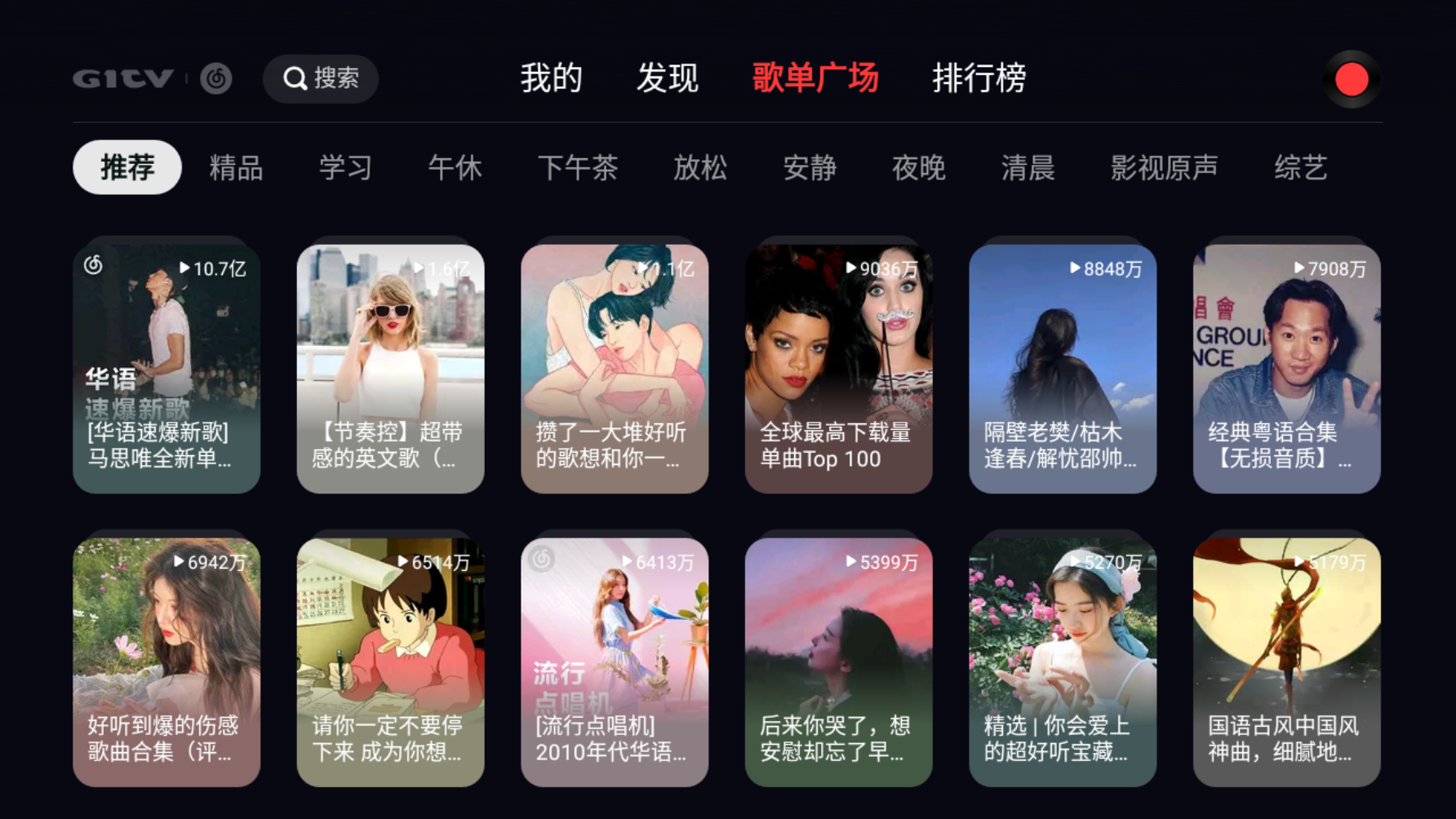Choose the 午休 category
This screenshot has height=819, width=1456.
[455, 167]
